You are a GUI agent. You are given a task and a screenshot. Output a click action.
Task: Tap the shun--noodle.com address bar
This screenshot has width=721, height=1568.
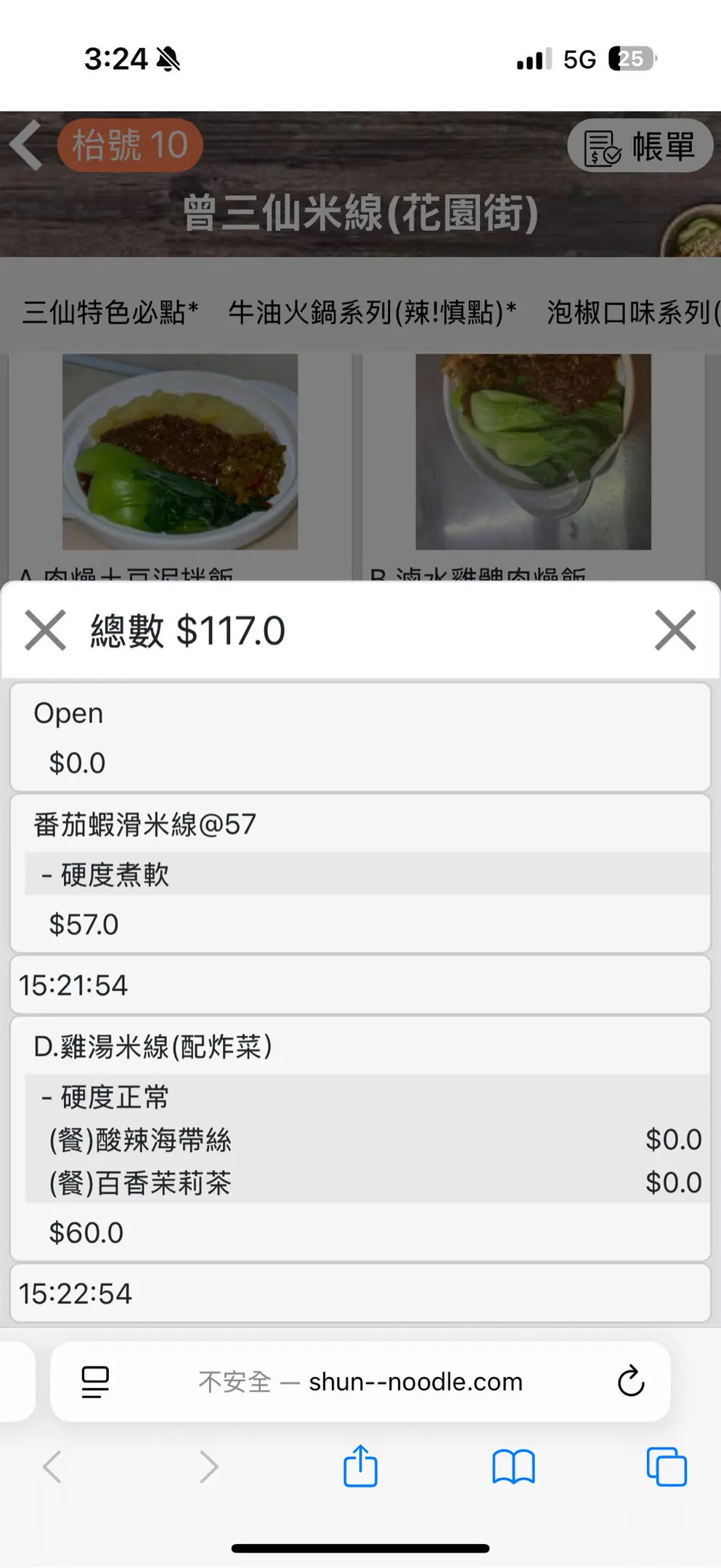tap(361, 1381)
